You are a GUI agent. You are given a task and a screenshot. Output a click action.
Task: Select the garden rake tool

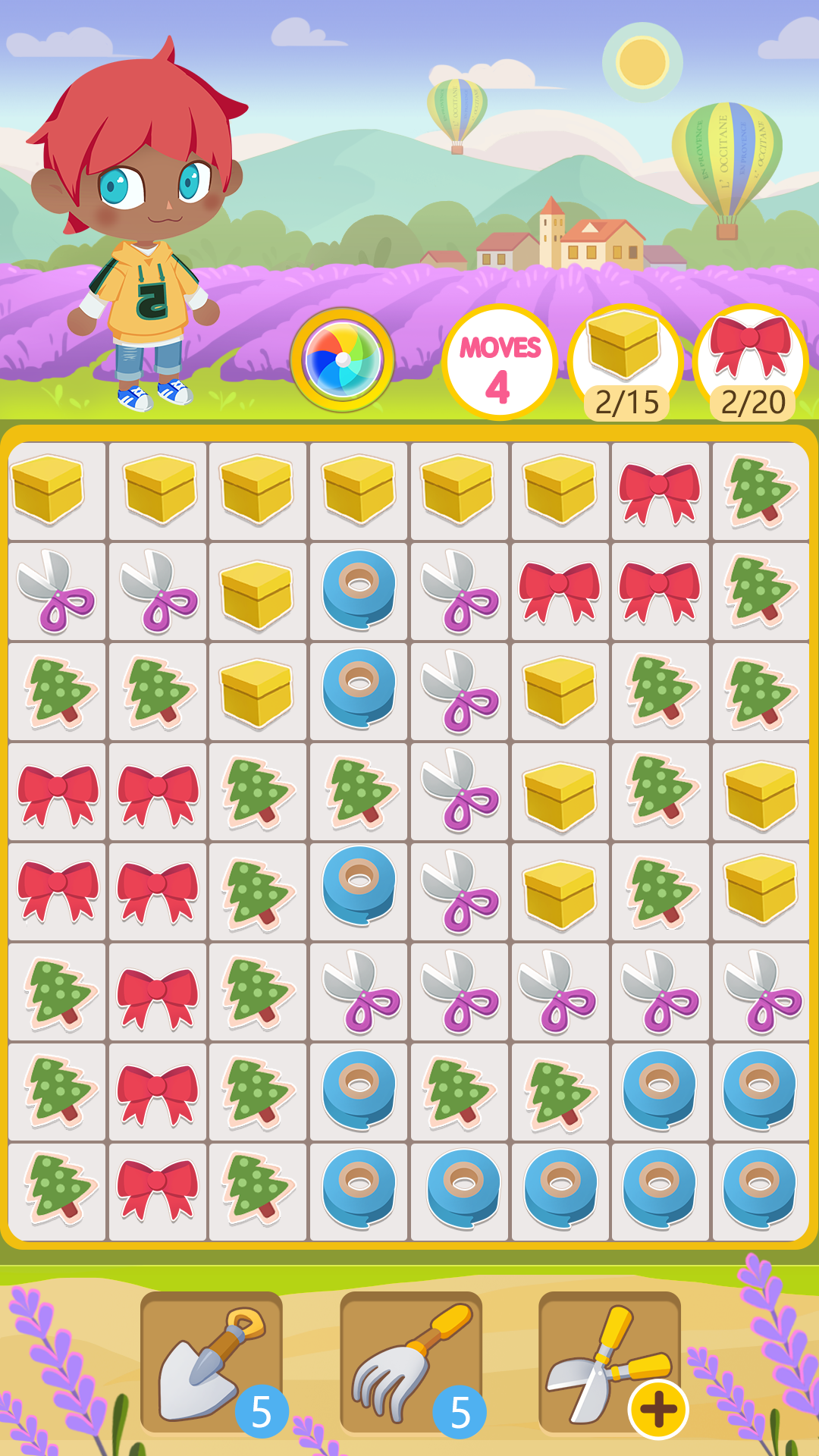click(x=410, y=1363)
